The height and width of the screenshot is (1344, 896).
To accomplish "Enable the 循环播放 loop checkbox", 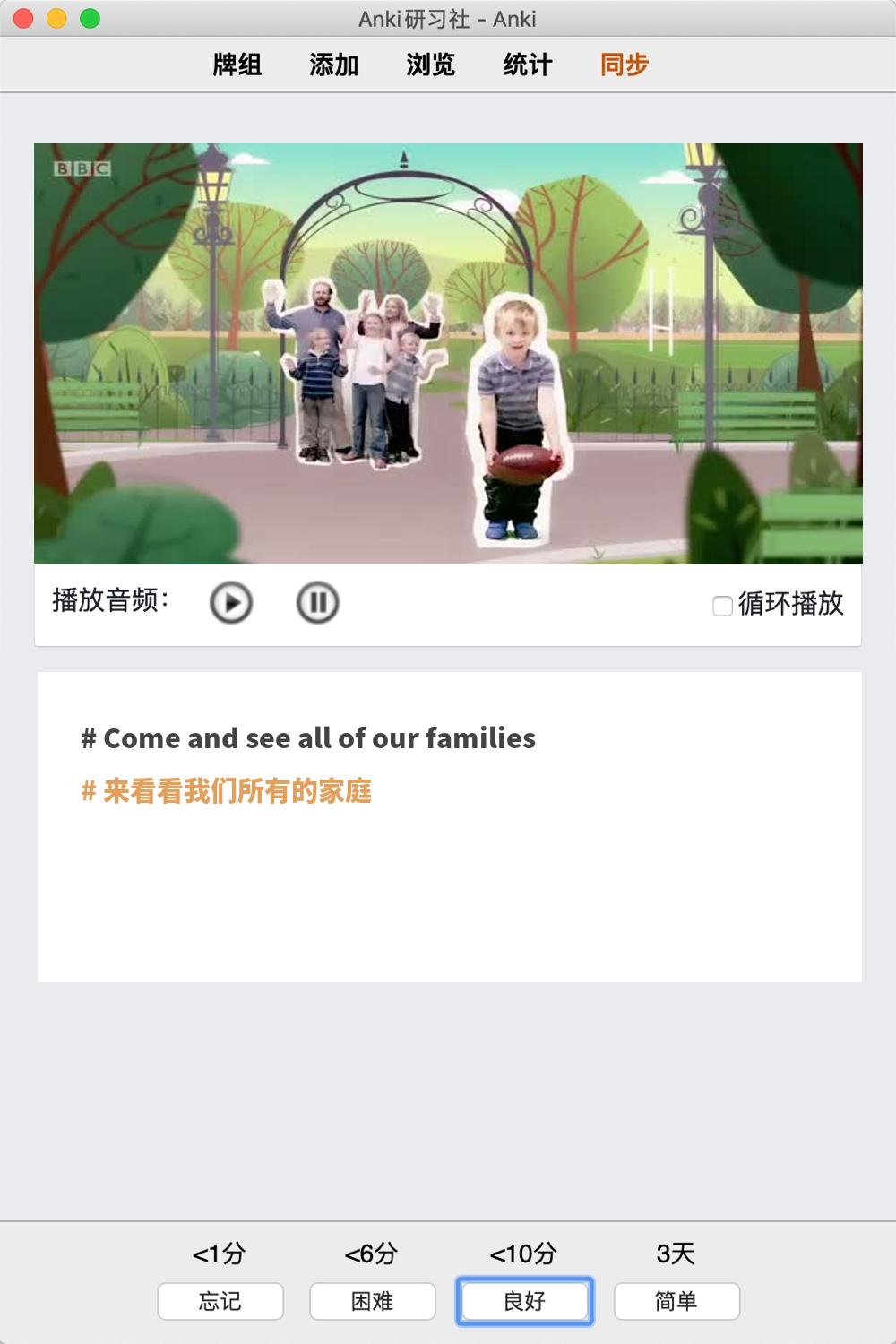I will pos(722,606).
